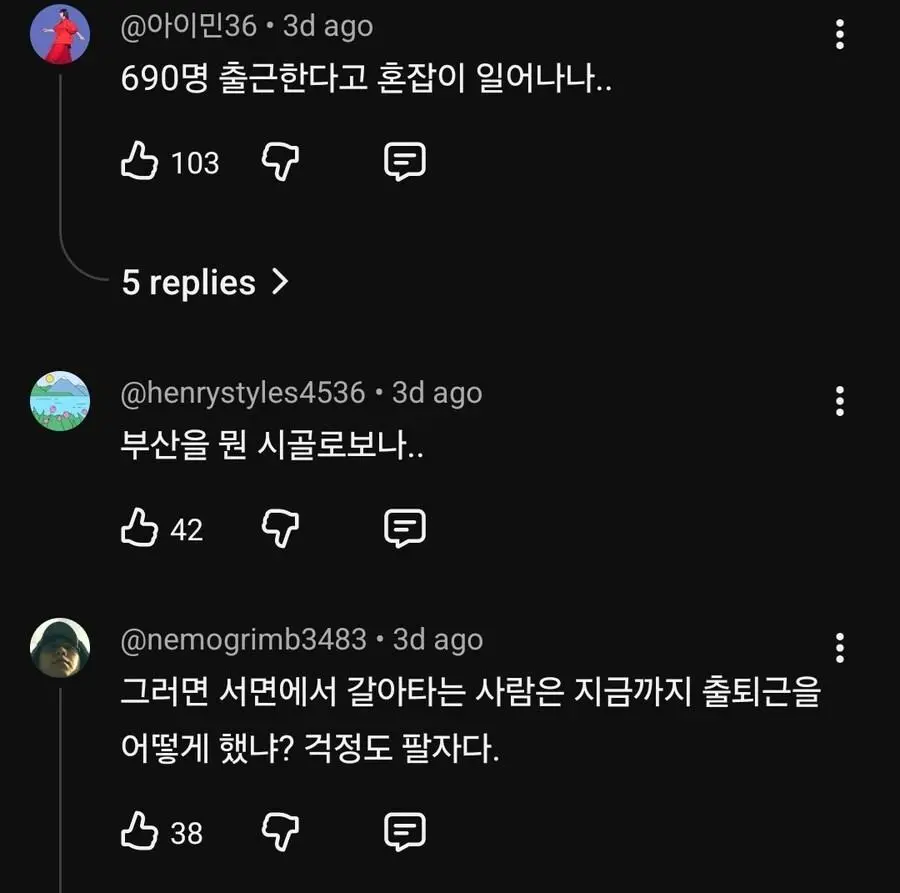
Task: Reply to @henrystyles4536's comment
Action: 405,528
